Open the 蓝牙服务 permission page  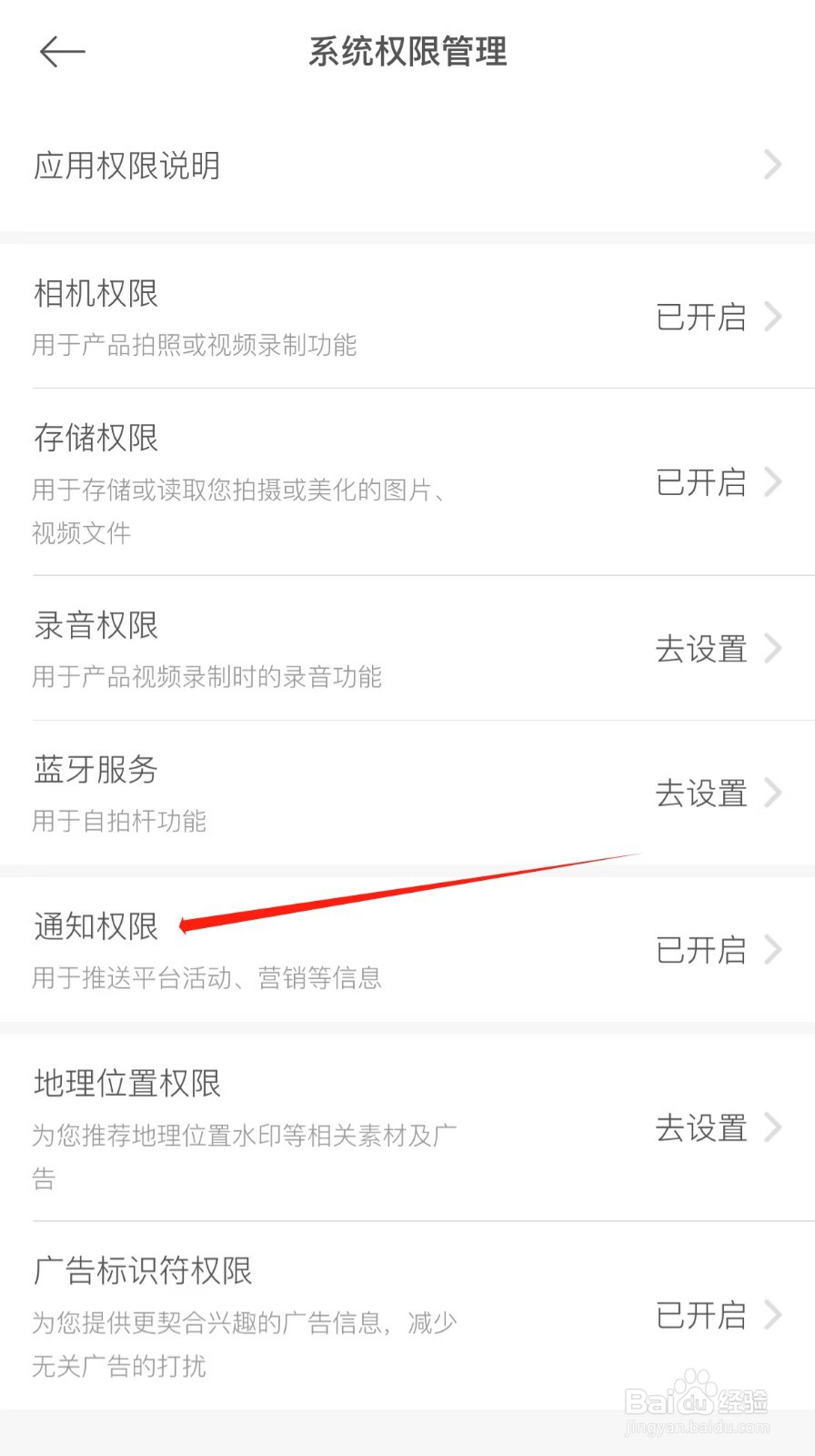coord(407,793)
